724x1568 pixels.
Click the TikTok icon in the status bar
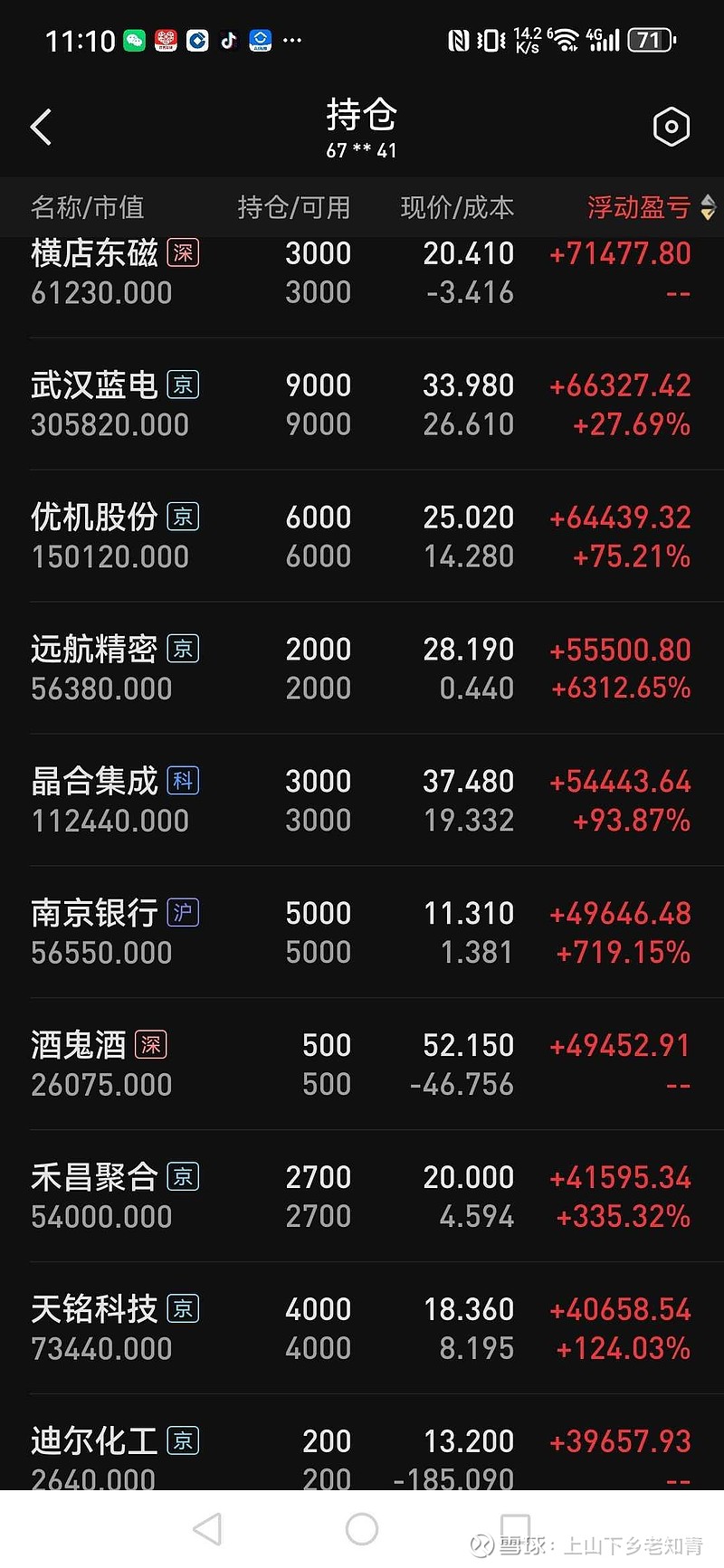[228, 41]
